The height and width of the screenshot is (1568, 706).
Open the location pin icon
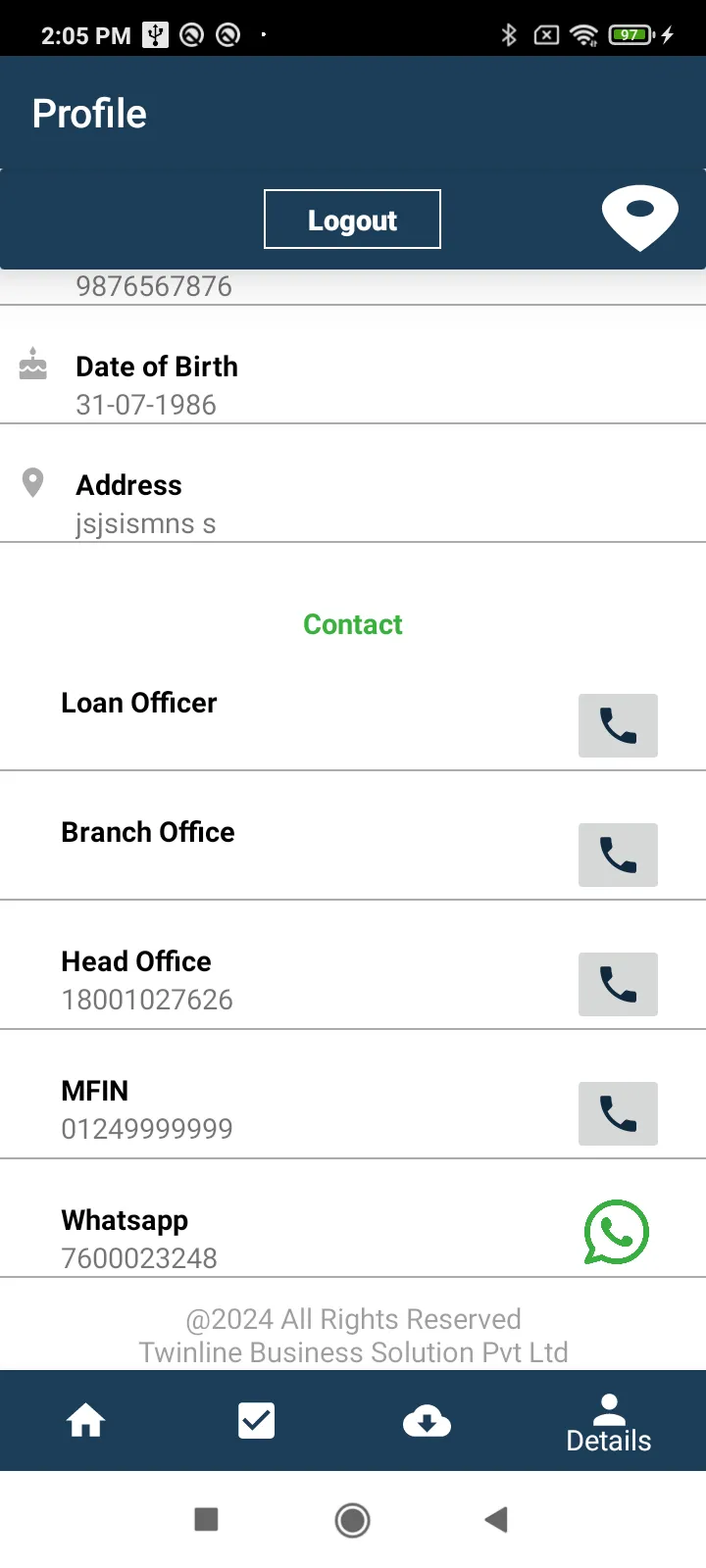coord(639,218)
